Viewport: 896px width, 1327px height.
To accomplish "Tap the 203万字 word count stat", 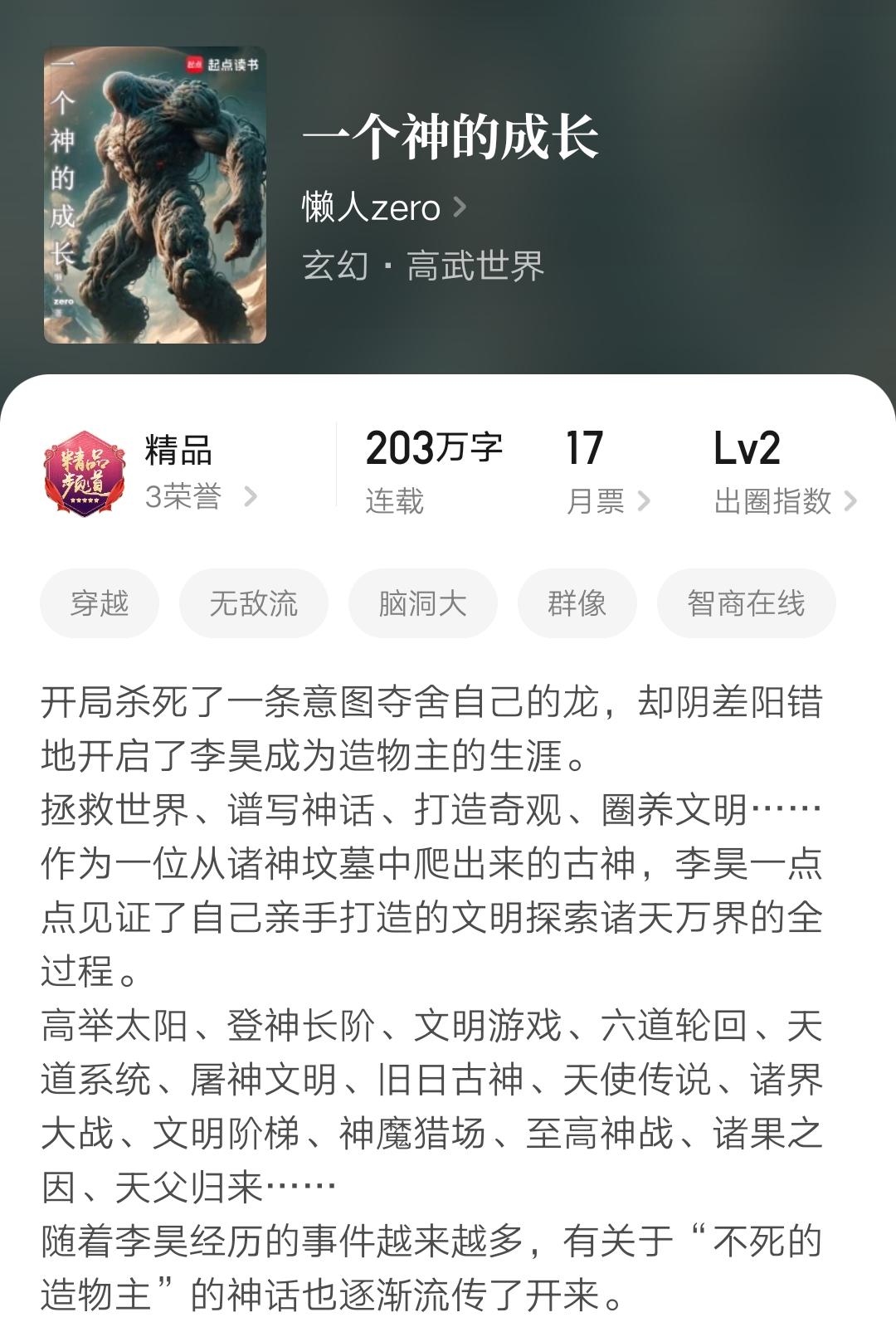I will click(434, 448).
